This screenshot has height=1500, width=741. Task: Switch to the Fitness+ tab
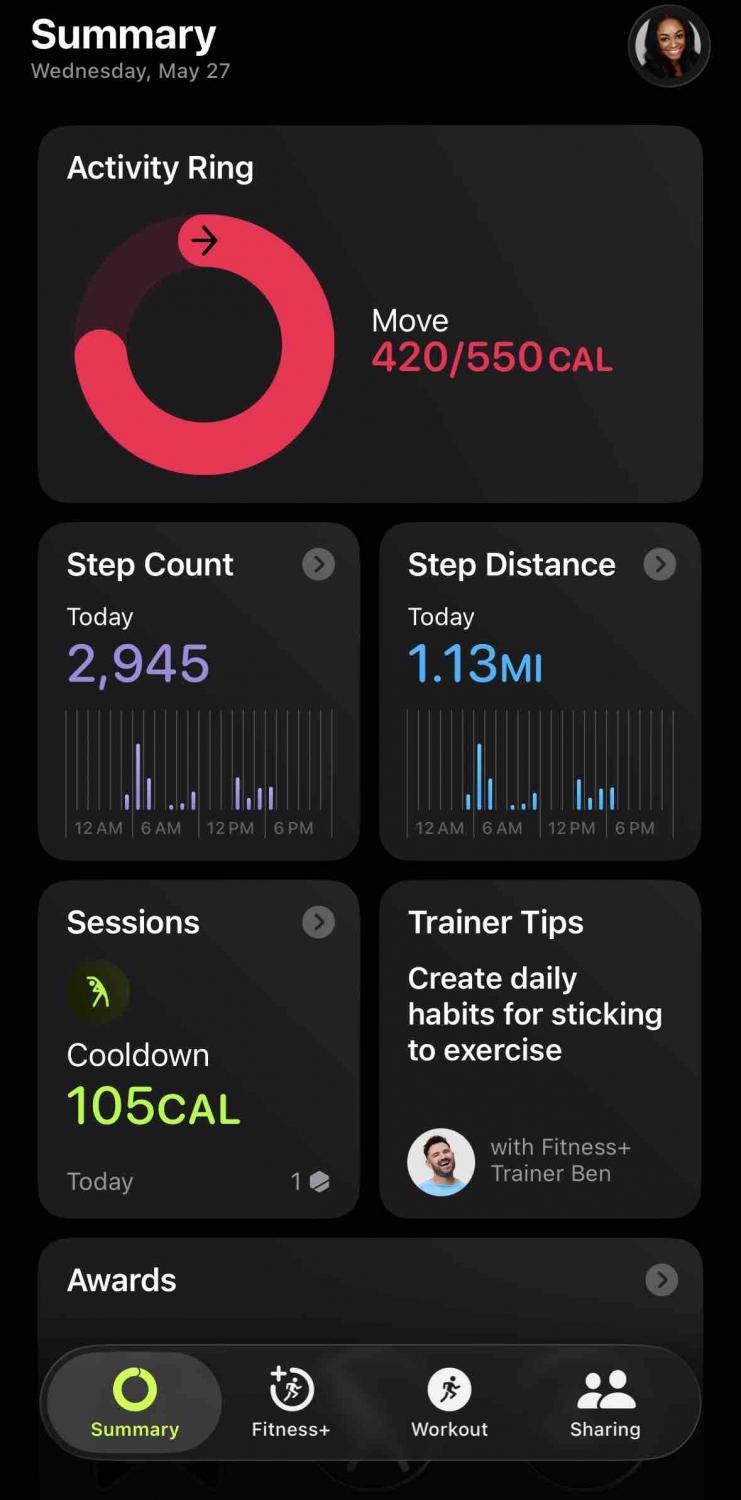point(291,1403)
